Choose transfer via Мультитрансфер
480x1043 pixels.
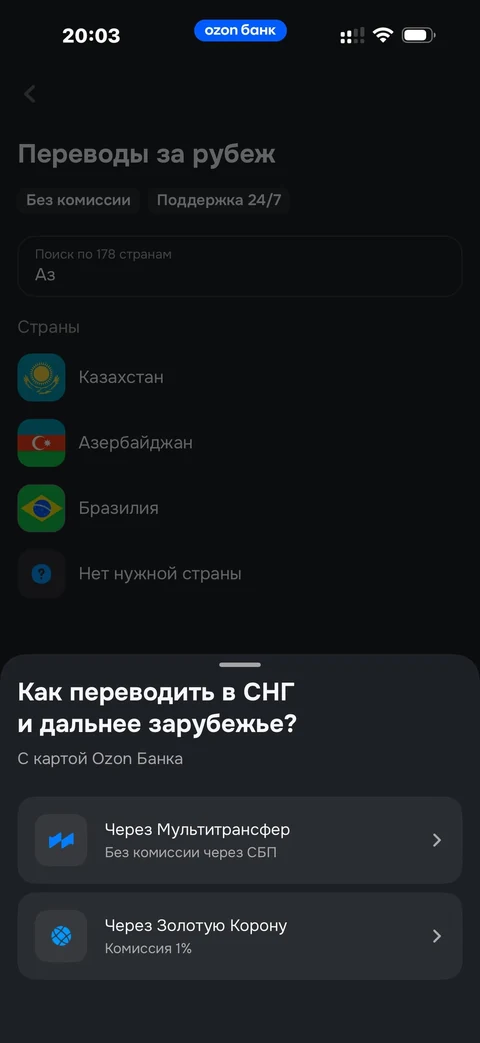[239, 840]
